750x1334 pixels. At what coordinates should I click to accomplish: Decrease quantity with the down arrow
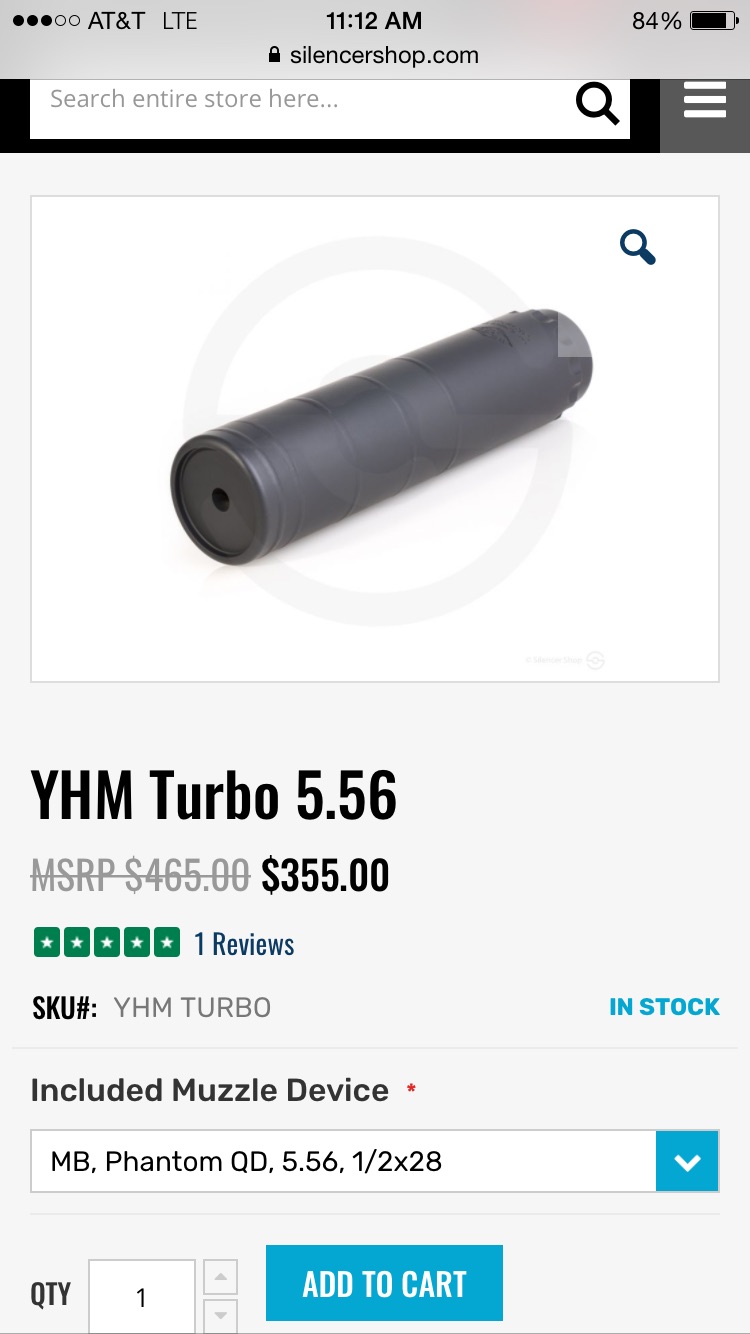[221, 1315]
